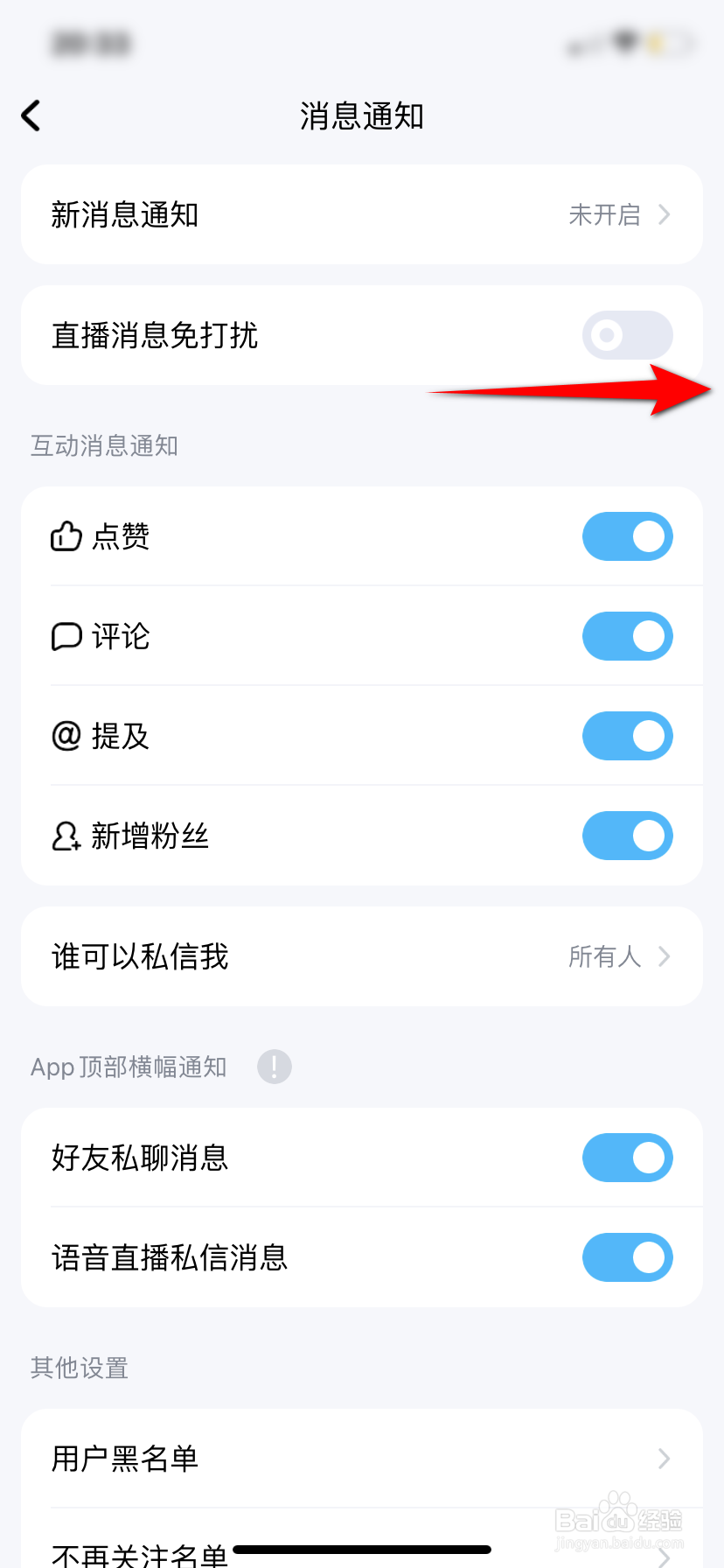The image size is (724, 1568).
Task: Open 不再关注名单 row
Action: 140,1554
